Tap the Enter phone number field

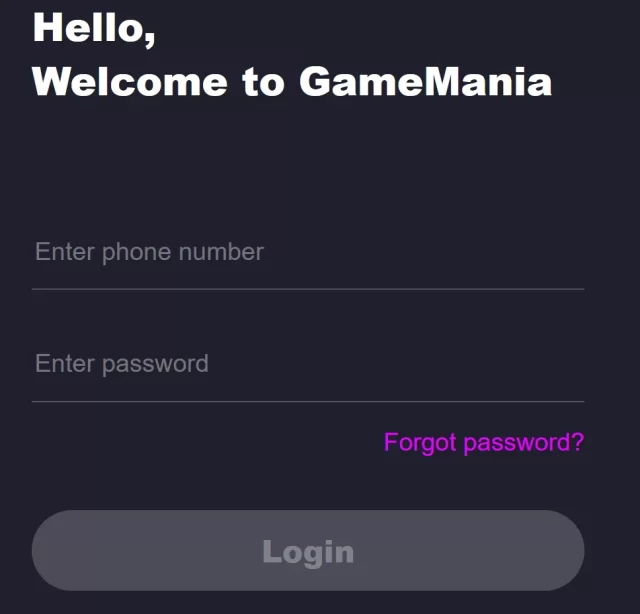pos(307,252)
